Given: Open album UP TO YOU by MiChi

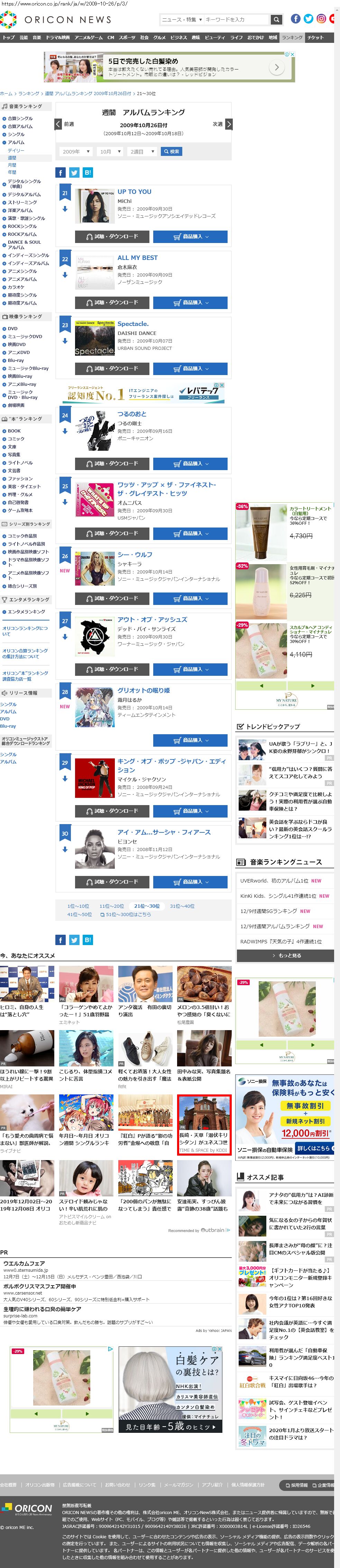Looking at the screenshot, I should coord(134,192).
